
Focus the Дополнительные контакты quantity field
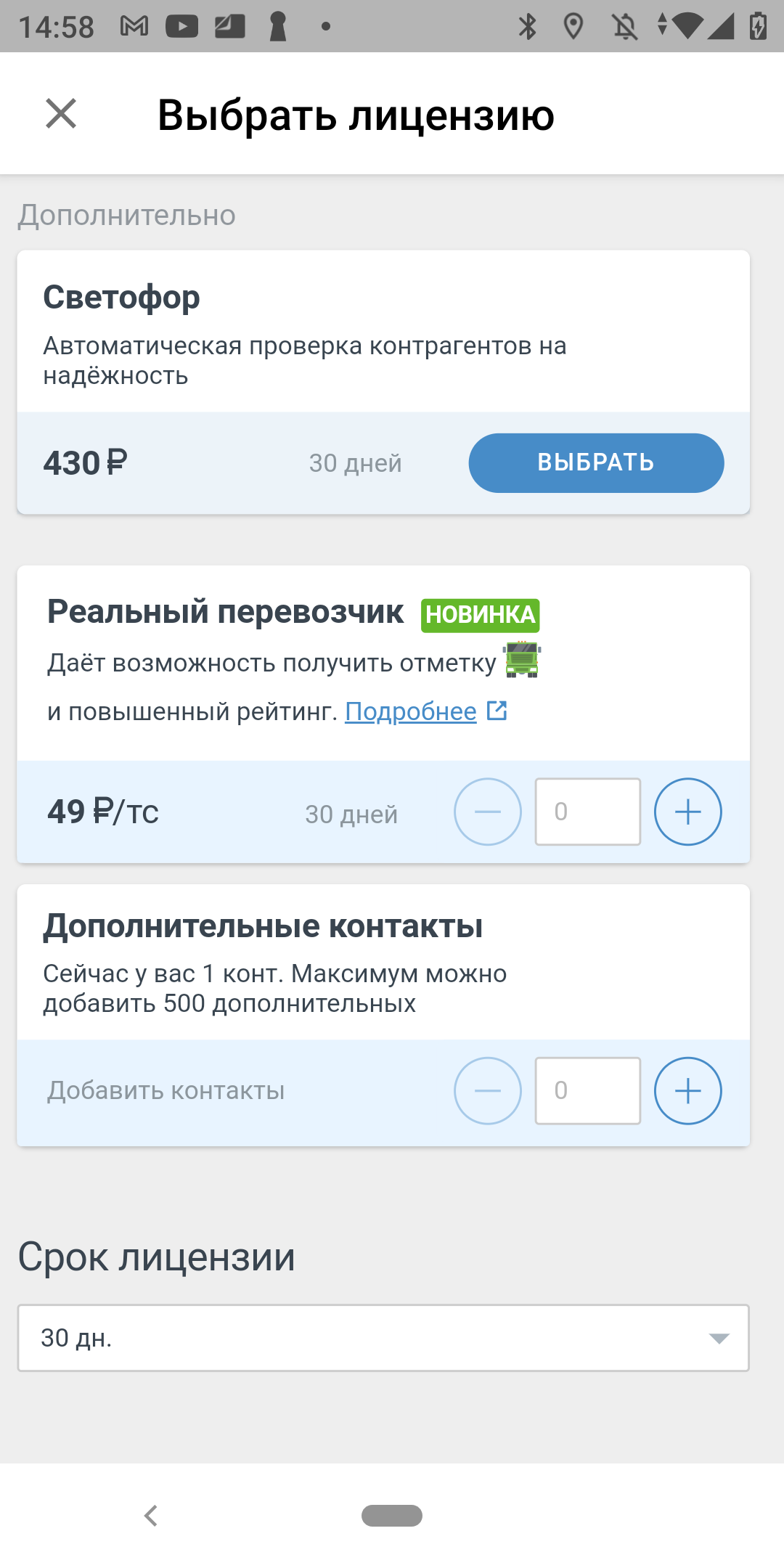pyautogui.click(x=587, y=1090)
